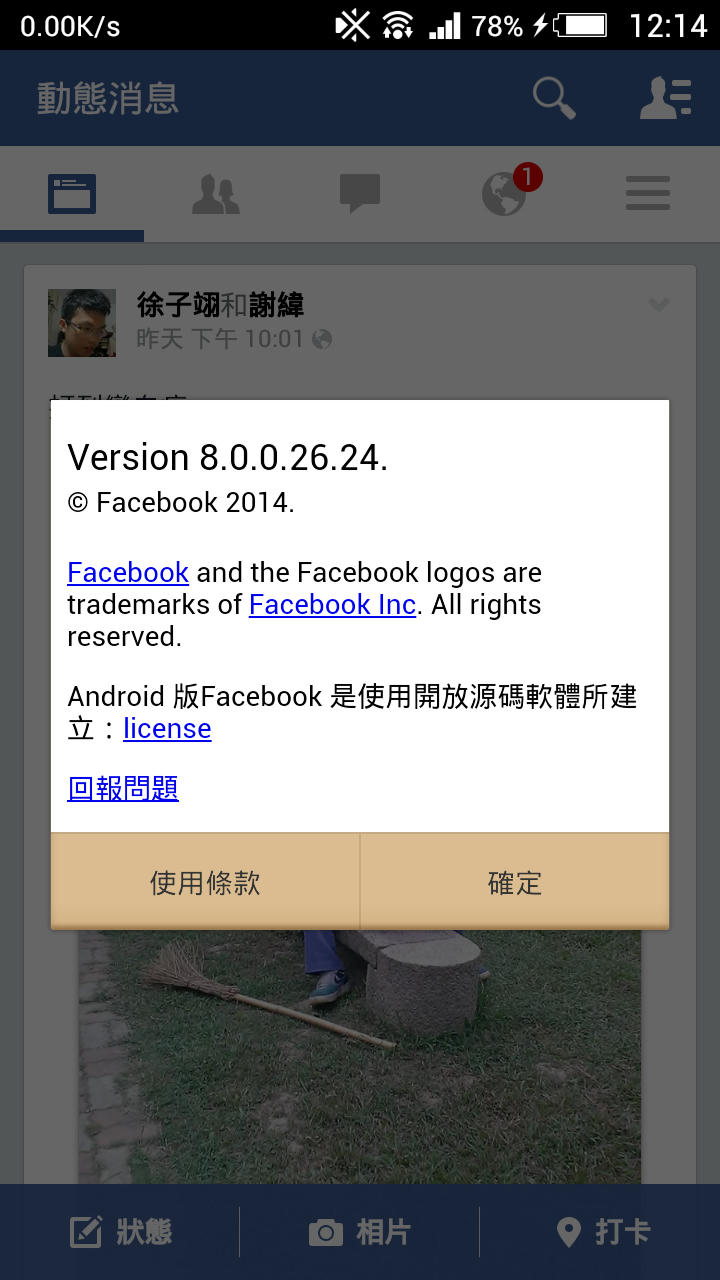Open the Facebook link in dialog
Screen dimensions: 720x1280
[128, 573]
